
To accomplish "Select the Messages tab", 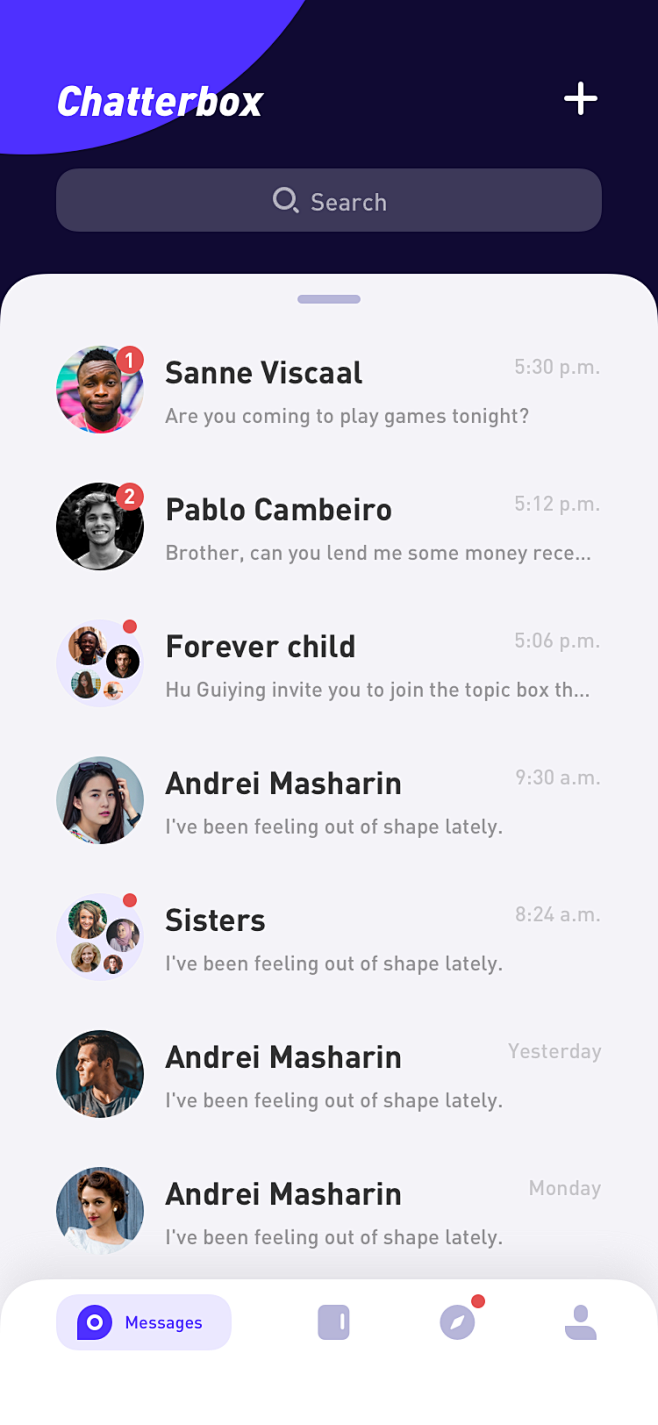I will point(144,1323).
